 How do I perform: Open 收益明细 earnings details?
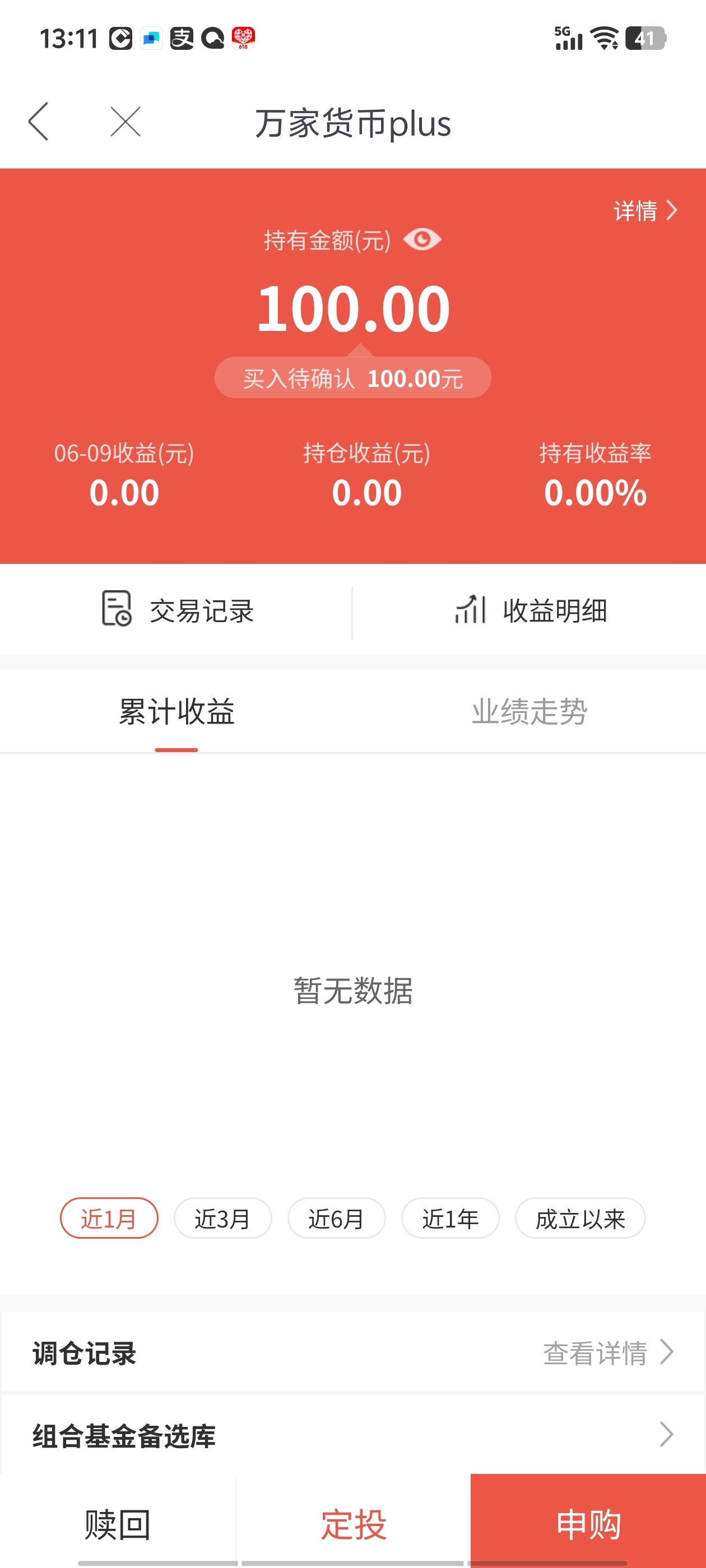[530, 610]
